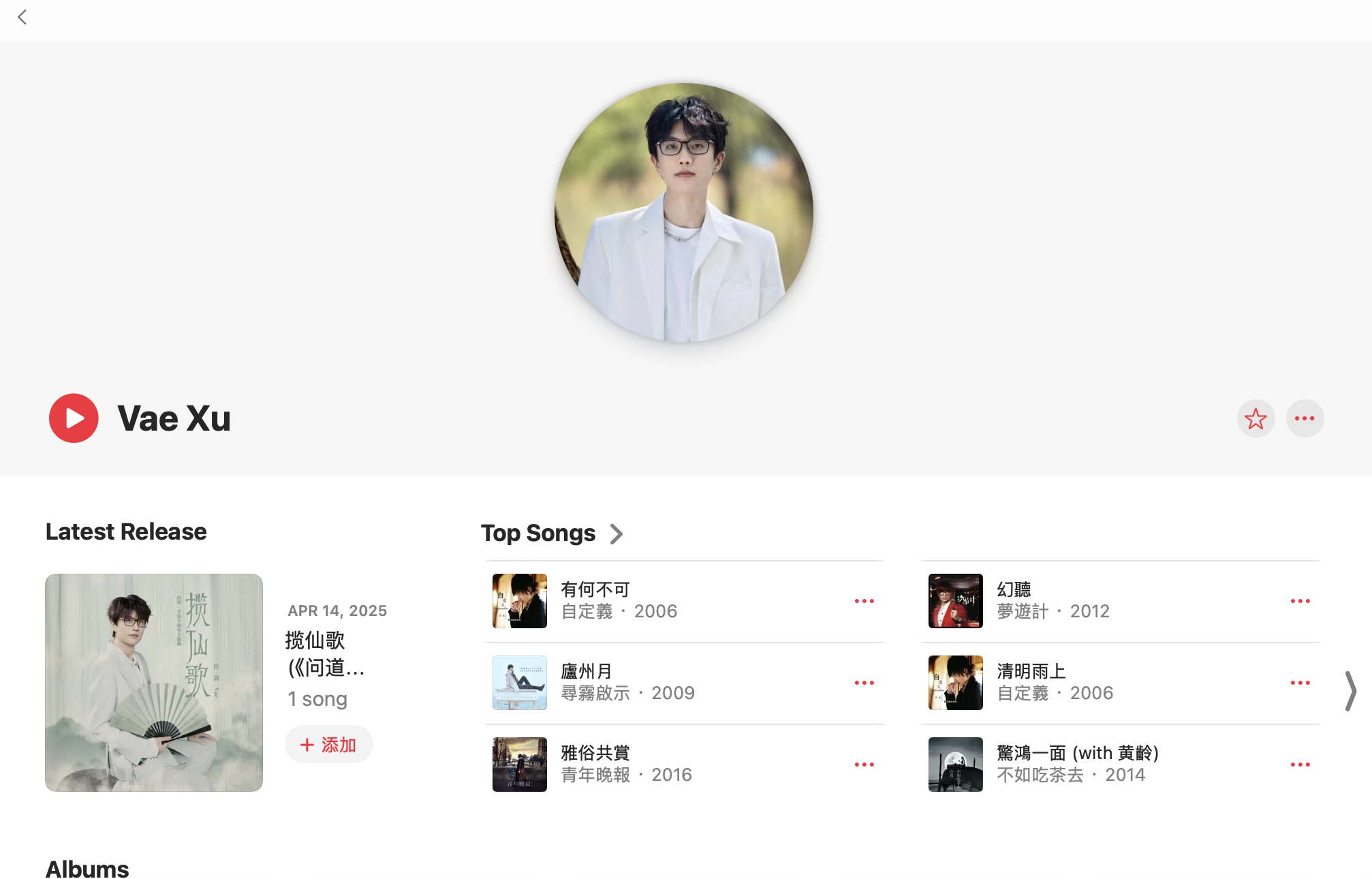Viewport: 1372px width, 879px height.
Task: Open more options for 幻聽
Action: tap(1300, 601)
